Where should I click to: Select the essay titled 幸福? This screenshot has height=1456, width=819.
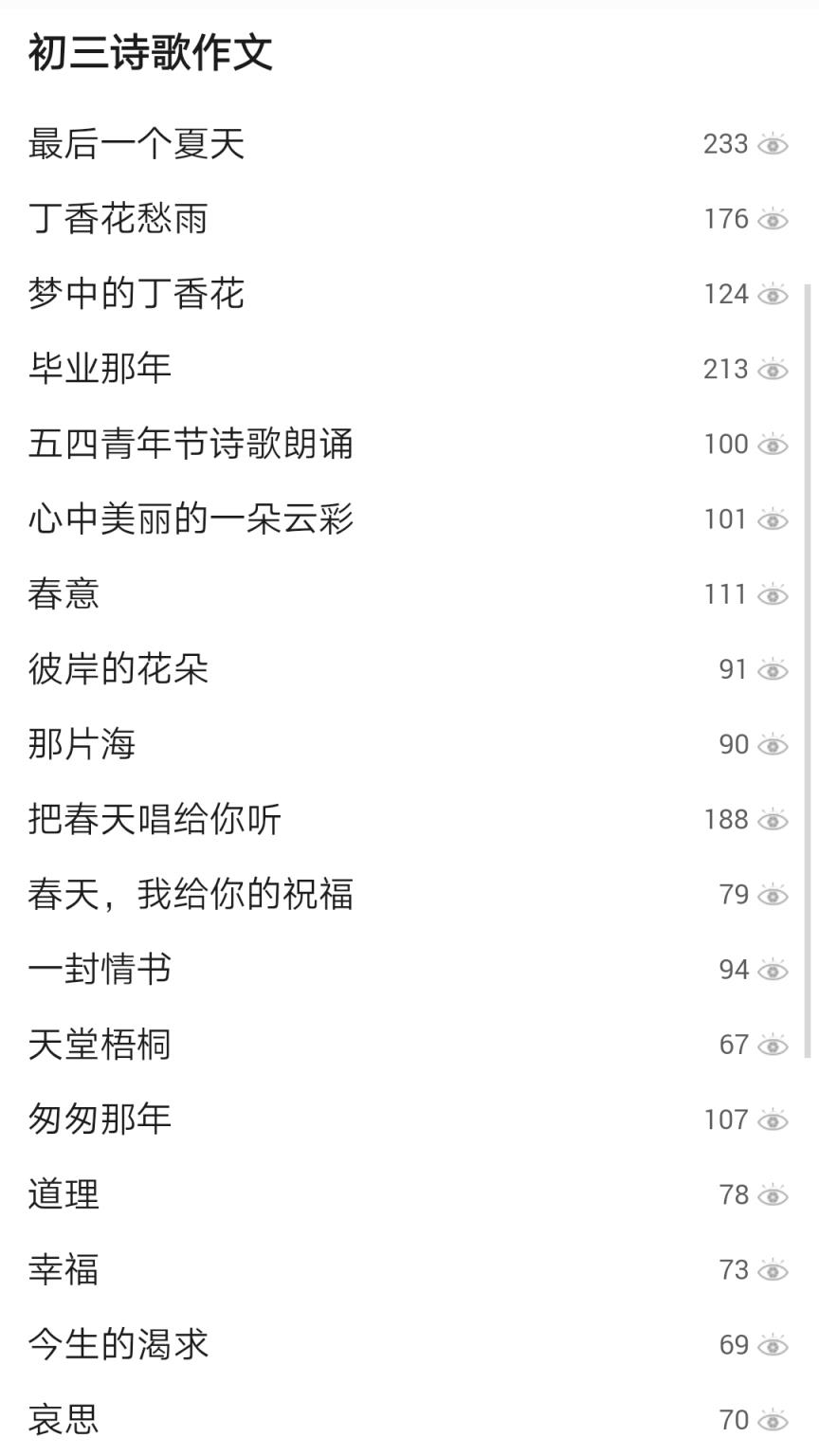click(62, 1270)
